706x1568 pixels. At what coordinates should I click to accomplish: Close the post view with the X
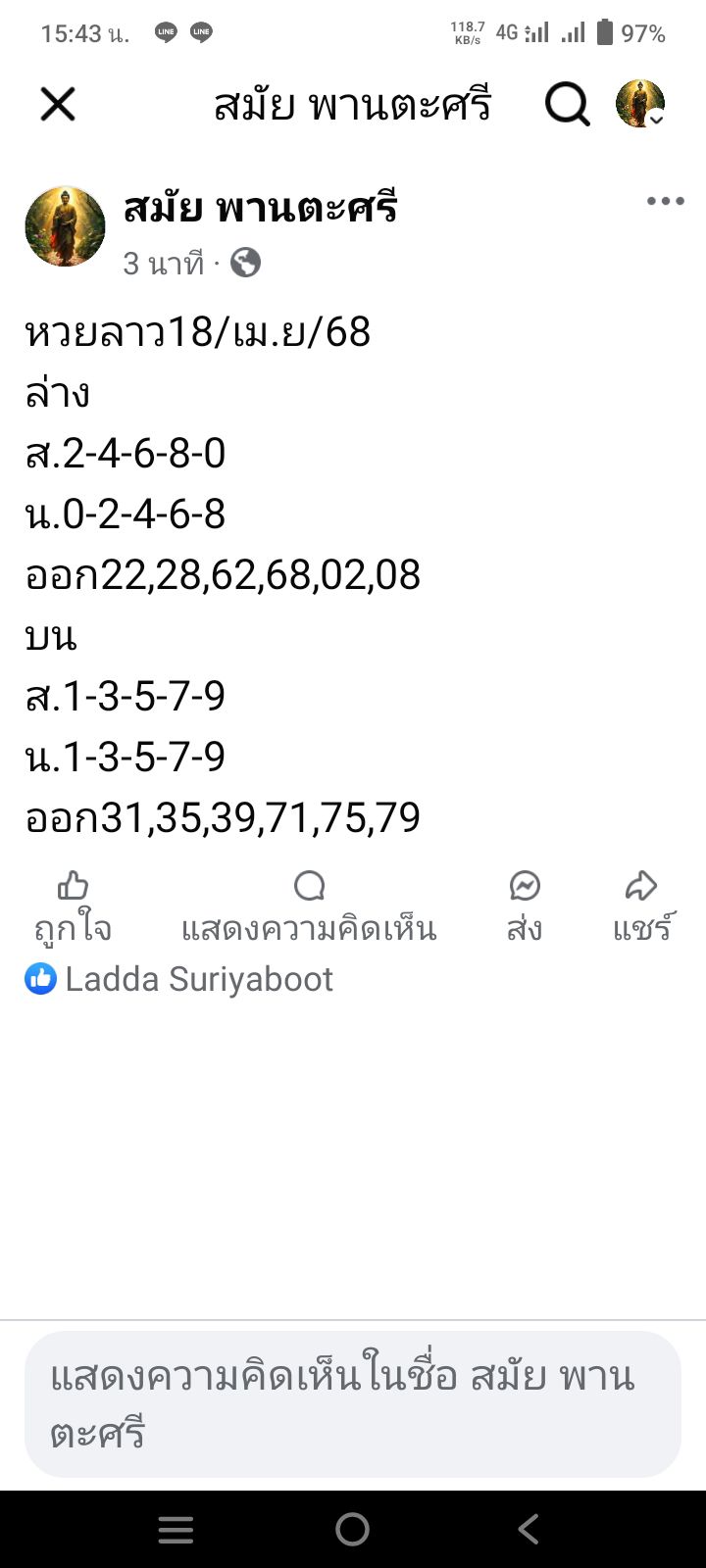(x=58, y=104)
